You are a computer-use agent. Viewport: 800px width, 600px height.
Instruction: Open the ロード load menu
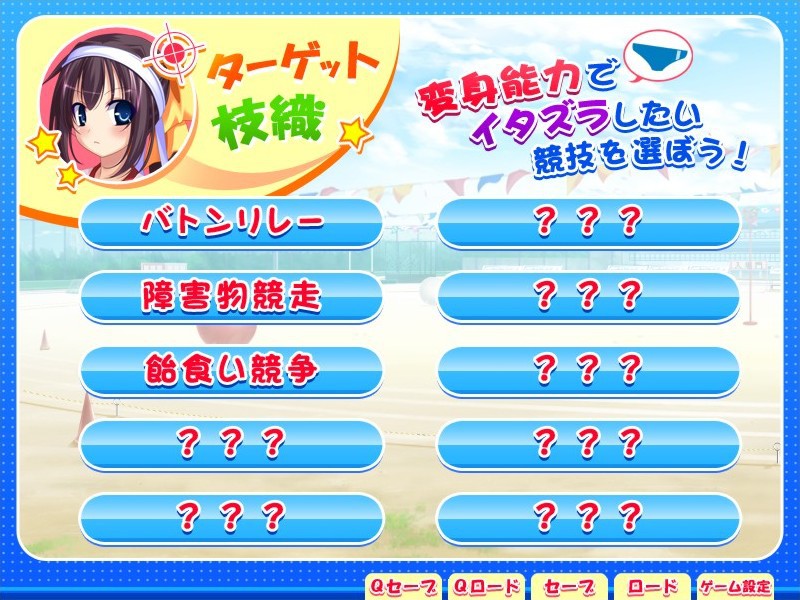tap(652, 586)
